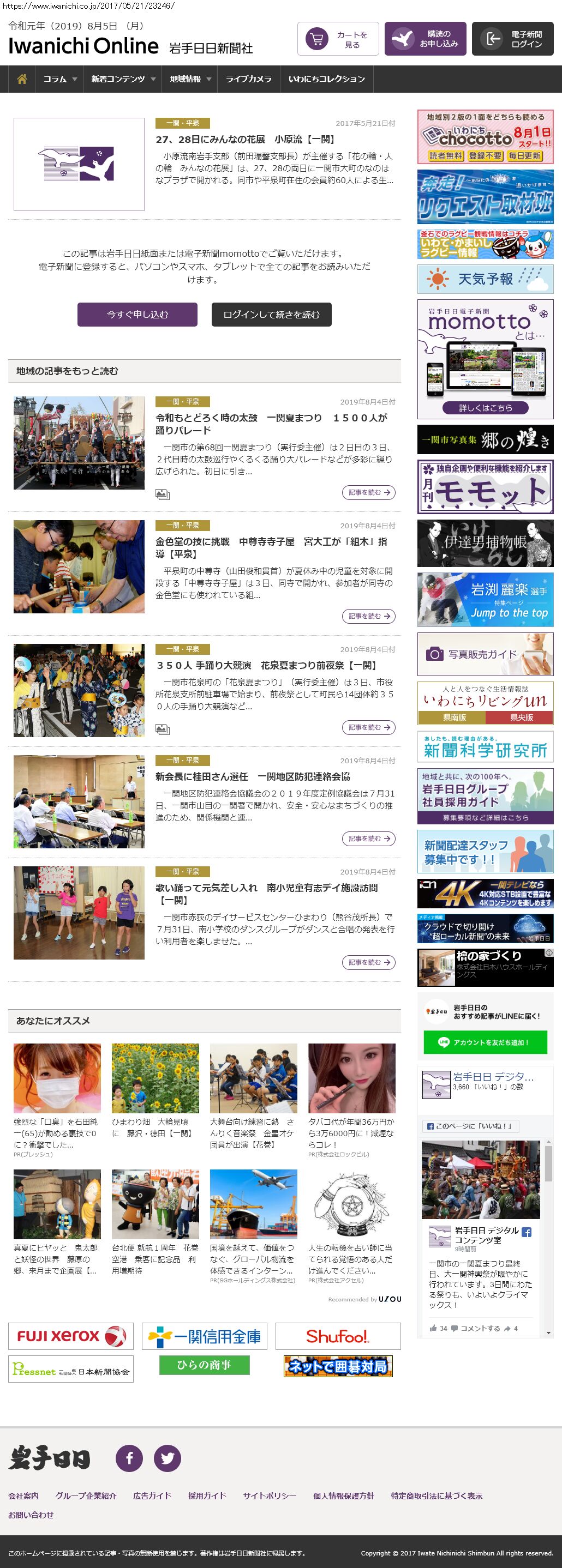Tap 今すぐ申し込む button

[137, 315]
